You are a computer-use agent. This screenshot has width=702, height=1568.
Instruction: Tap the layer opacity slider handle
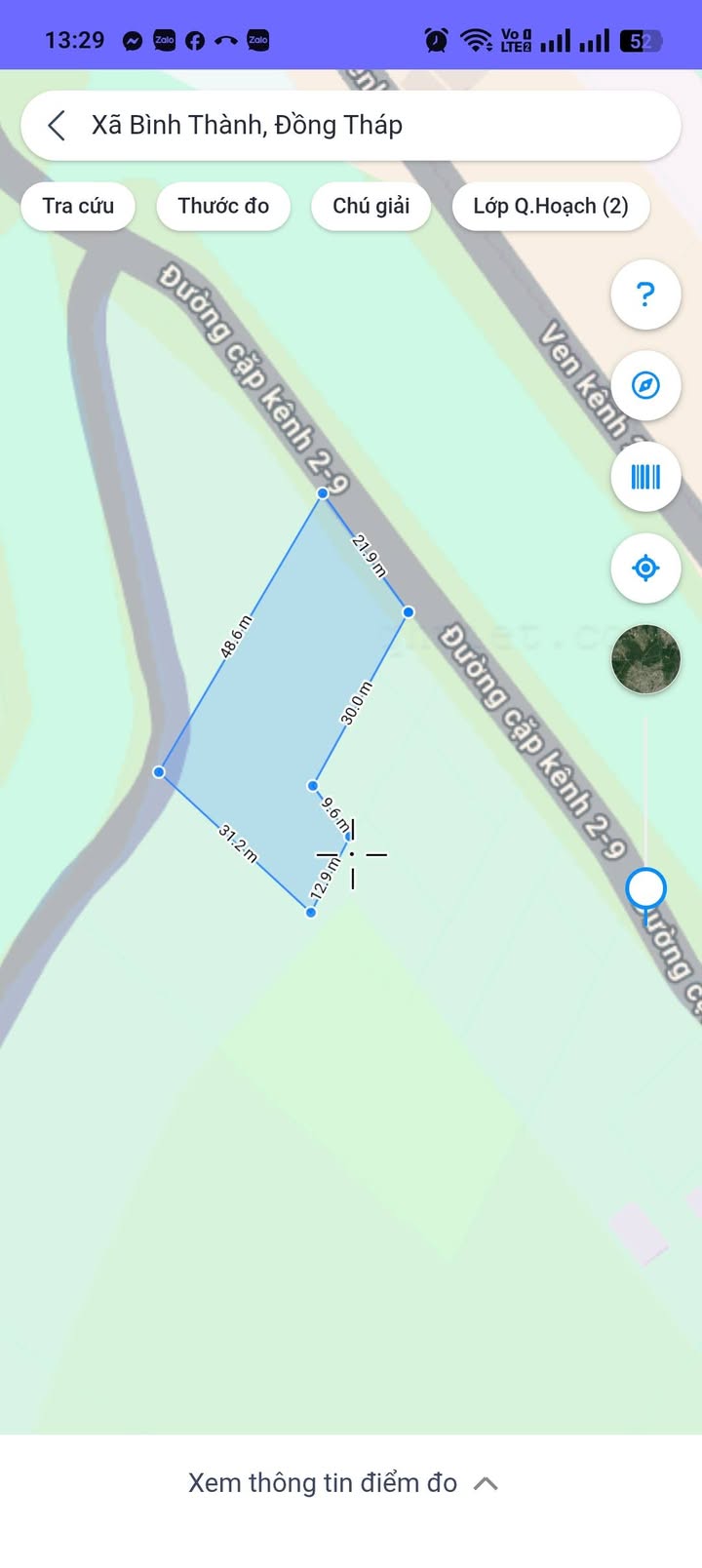[x=645, y=888]
